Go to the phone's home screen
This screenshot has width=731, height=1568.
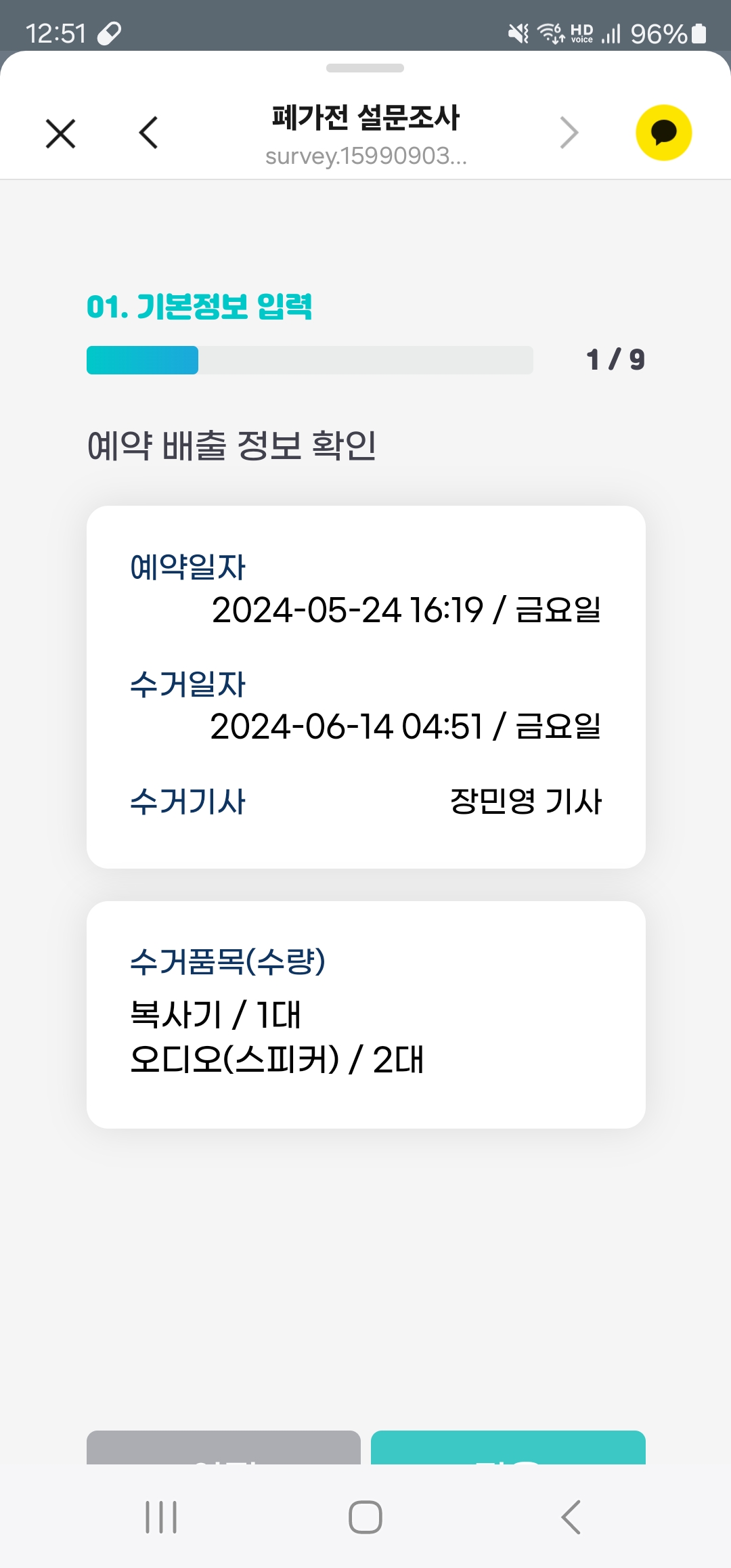365,1517
